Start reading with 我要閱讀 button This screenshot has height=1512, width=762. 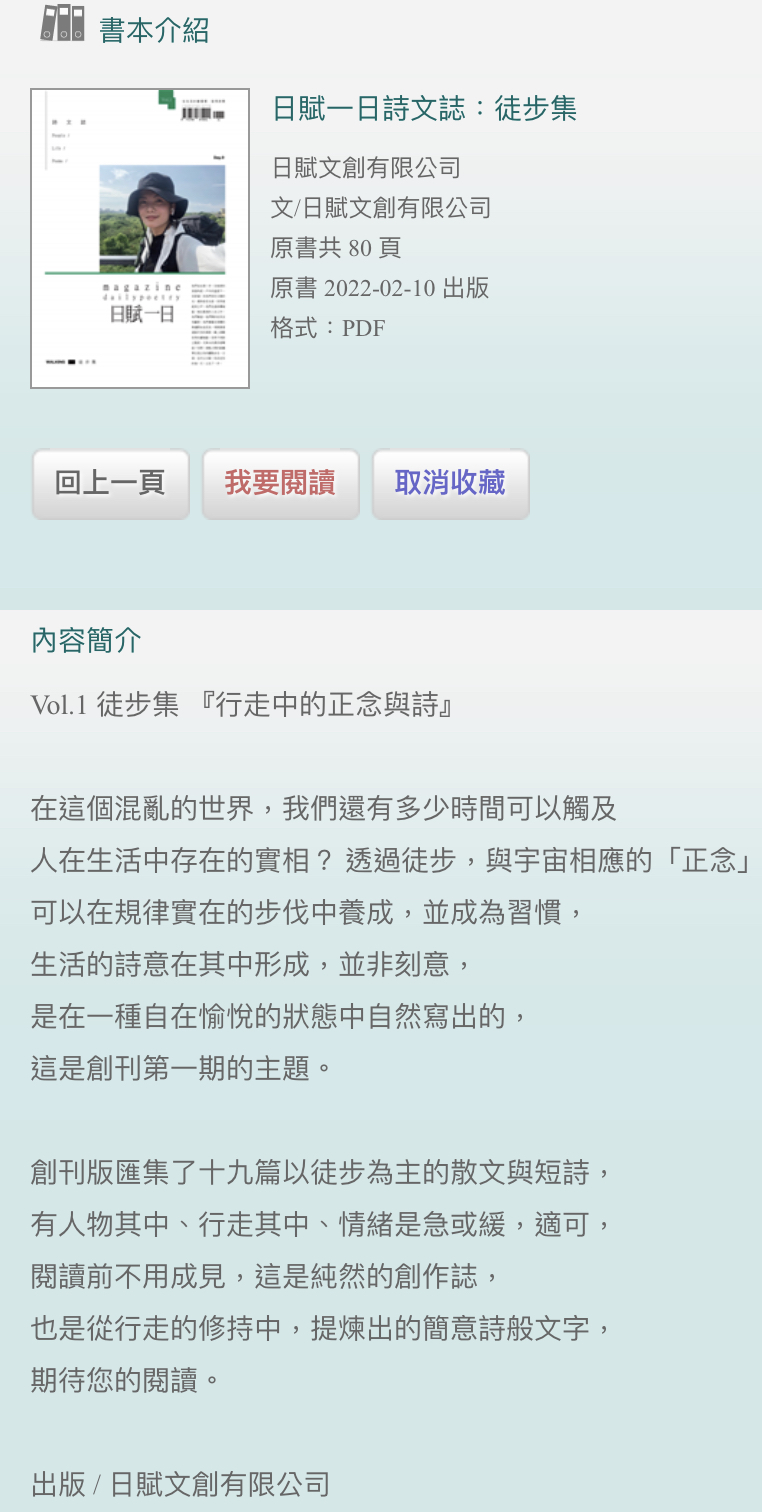click(280, 484)
